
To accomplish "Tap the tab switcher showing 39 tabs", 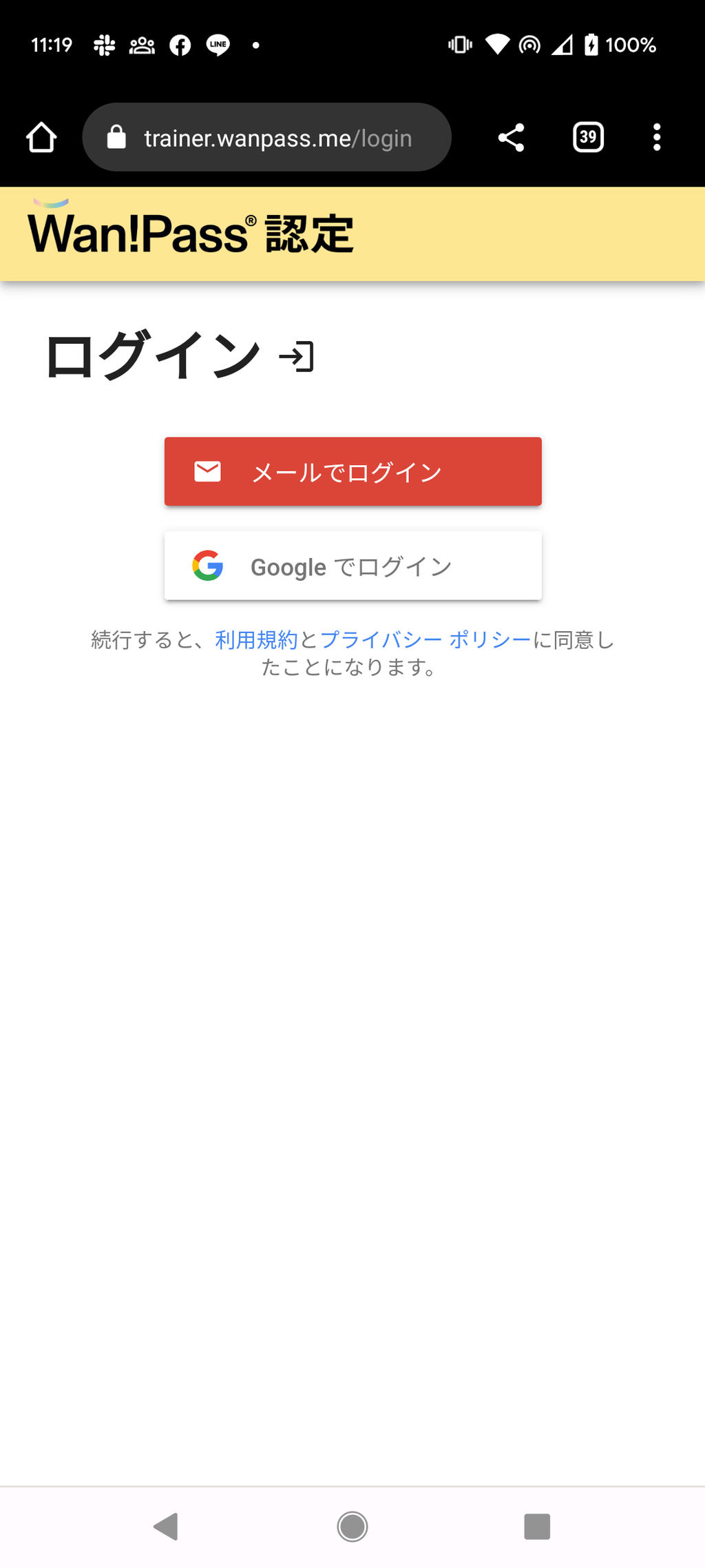I will (x=588, y=137).
